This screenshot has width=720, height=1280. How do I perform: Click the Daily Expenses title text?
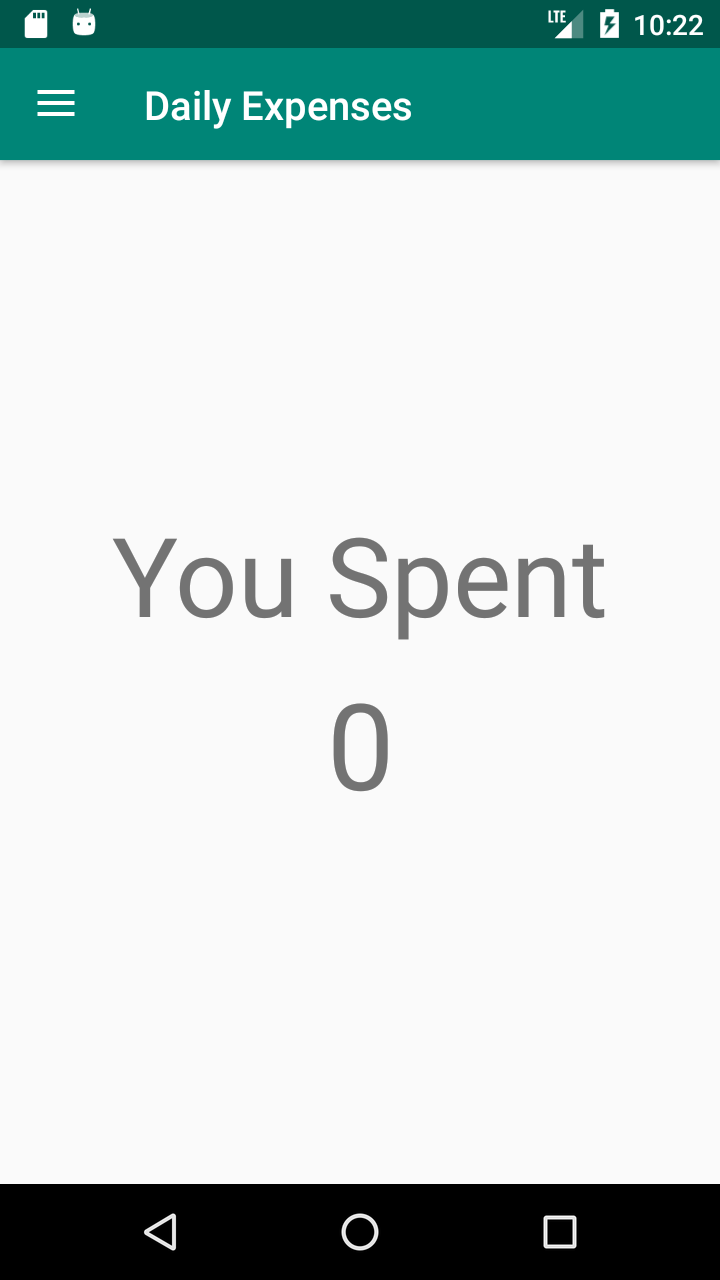pyautogui.click(x=278, y=104)
